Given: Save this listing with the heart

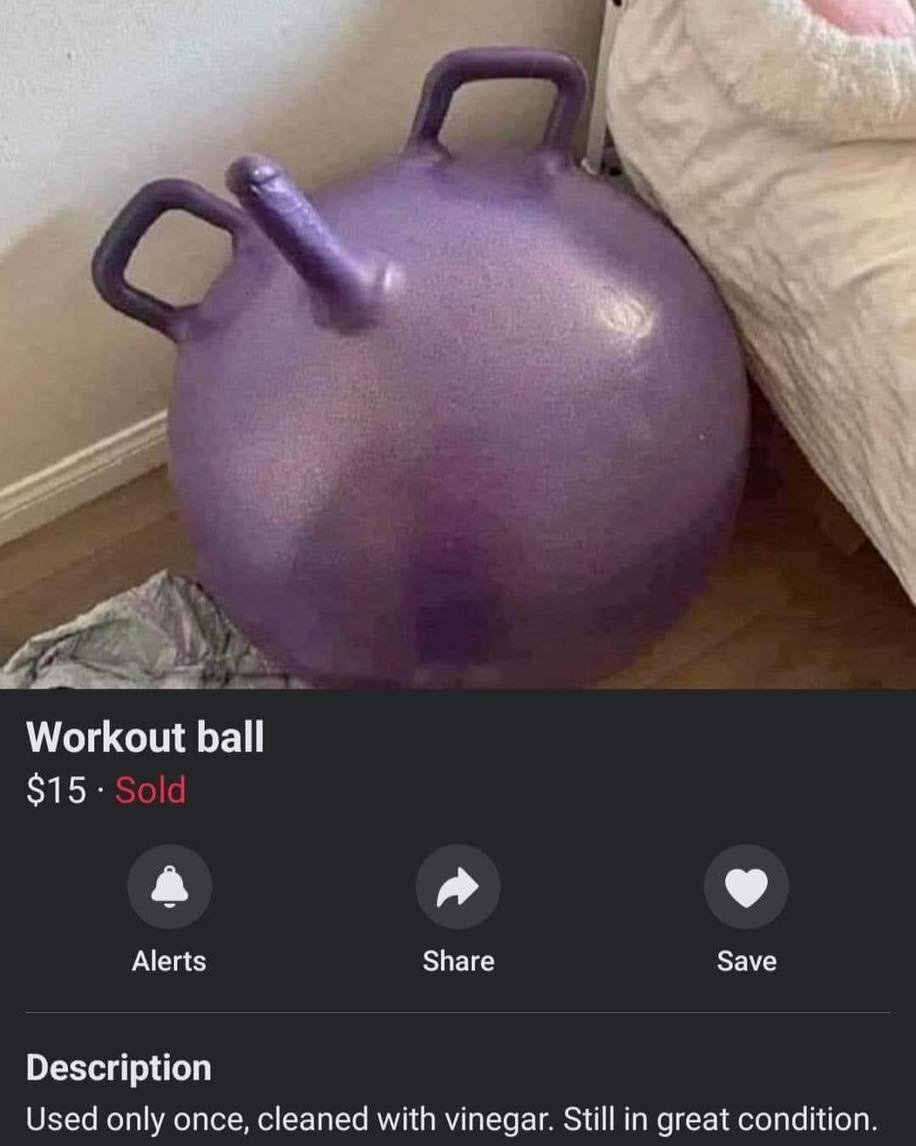Looking at the screenshot, I should click(746, 887).
